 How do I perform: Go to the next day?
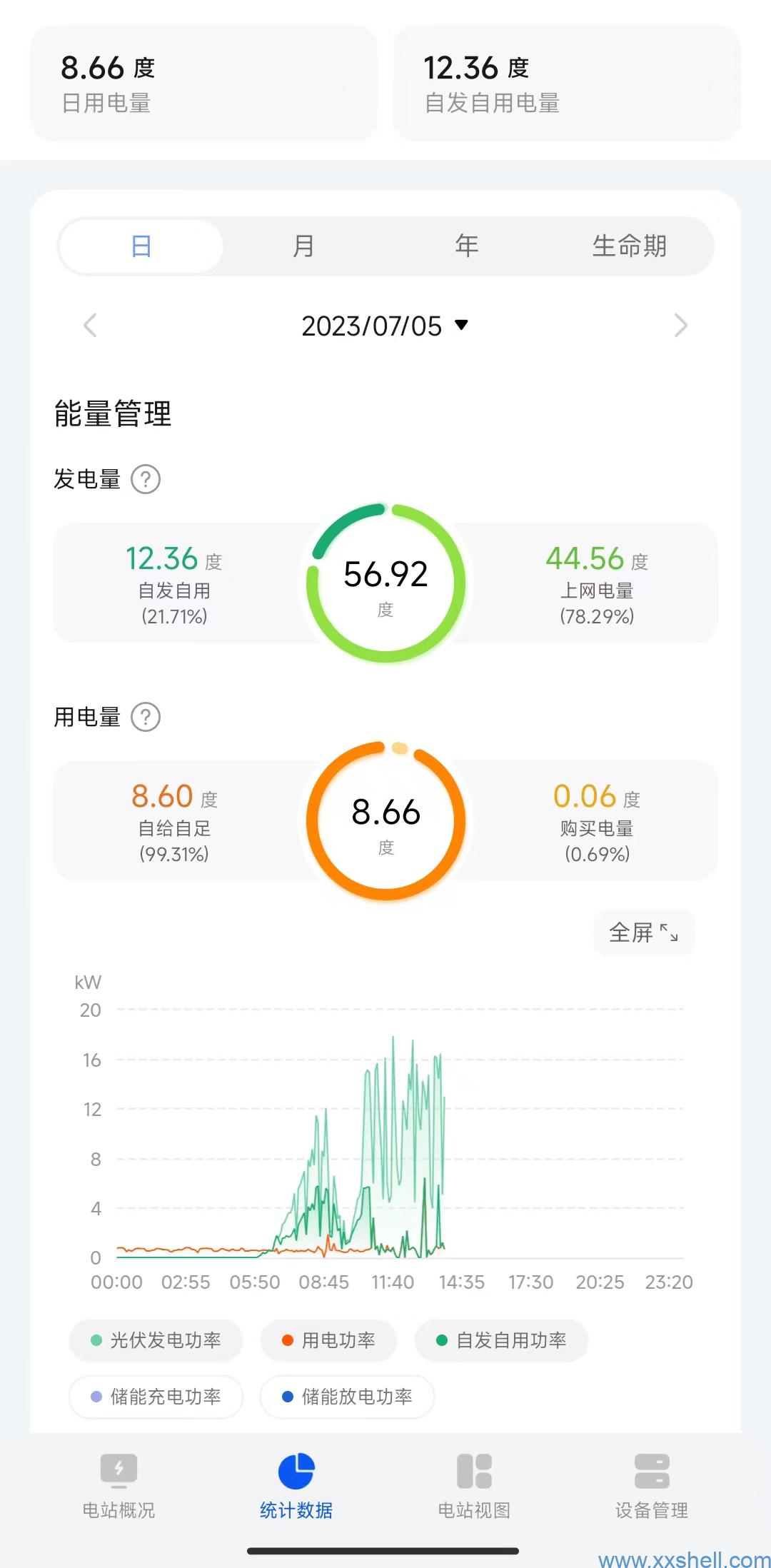coord(680,326)
